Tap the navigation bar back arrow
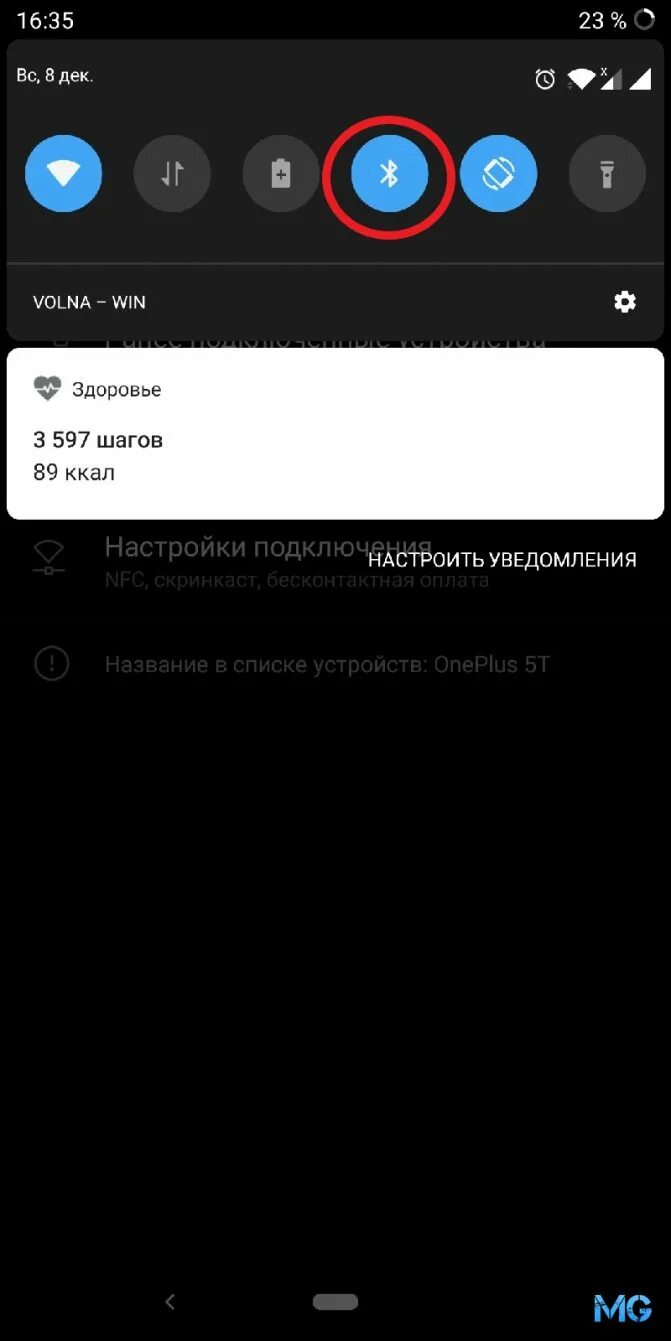Screen dimensions: 671x1341 pos(170,1301)
